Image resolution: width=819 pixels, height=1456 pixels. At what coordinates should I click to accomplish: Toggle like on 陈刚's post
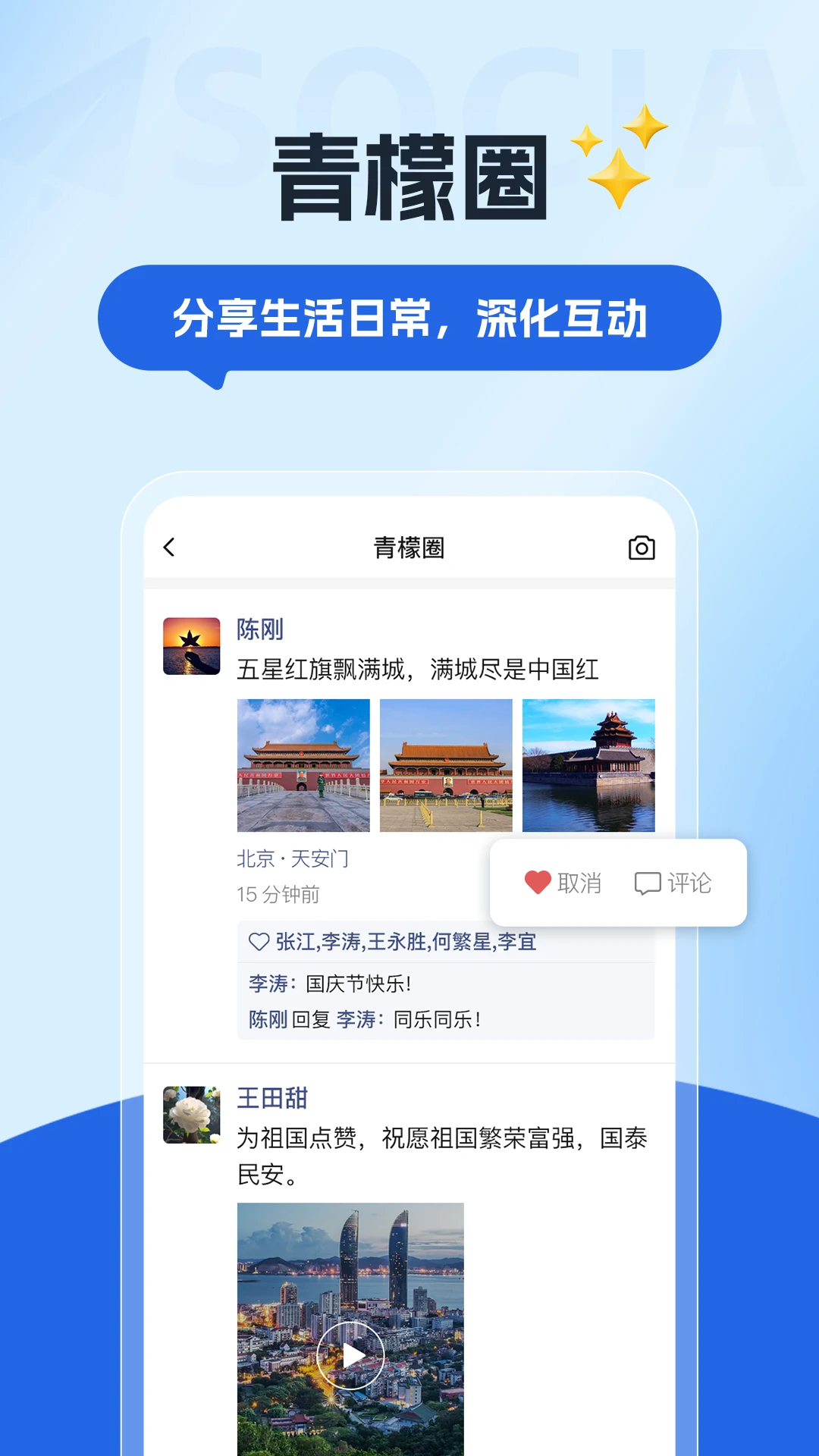coord(561,882)
